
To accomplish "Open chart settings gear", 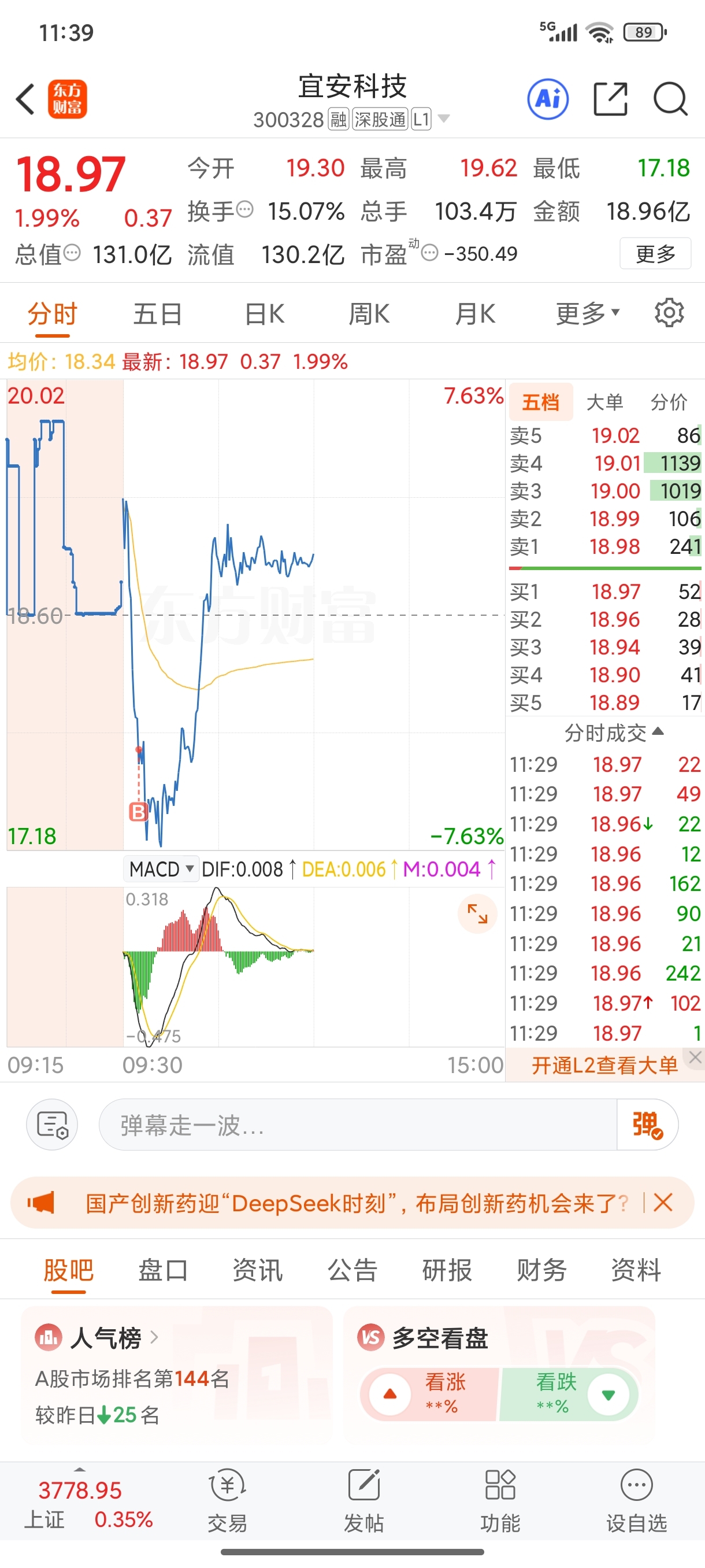I will (x=669, y=313).
